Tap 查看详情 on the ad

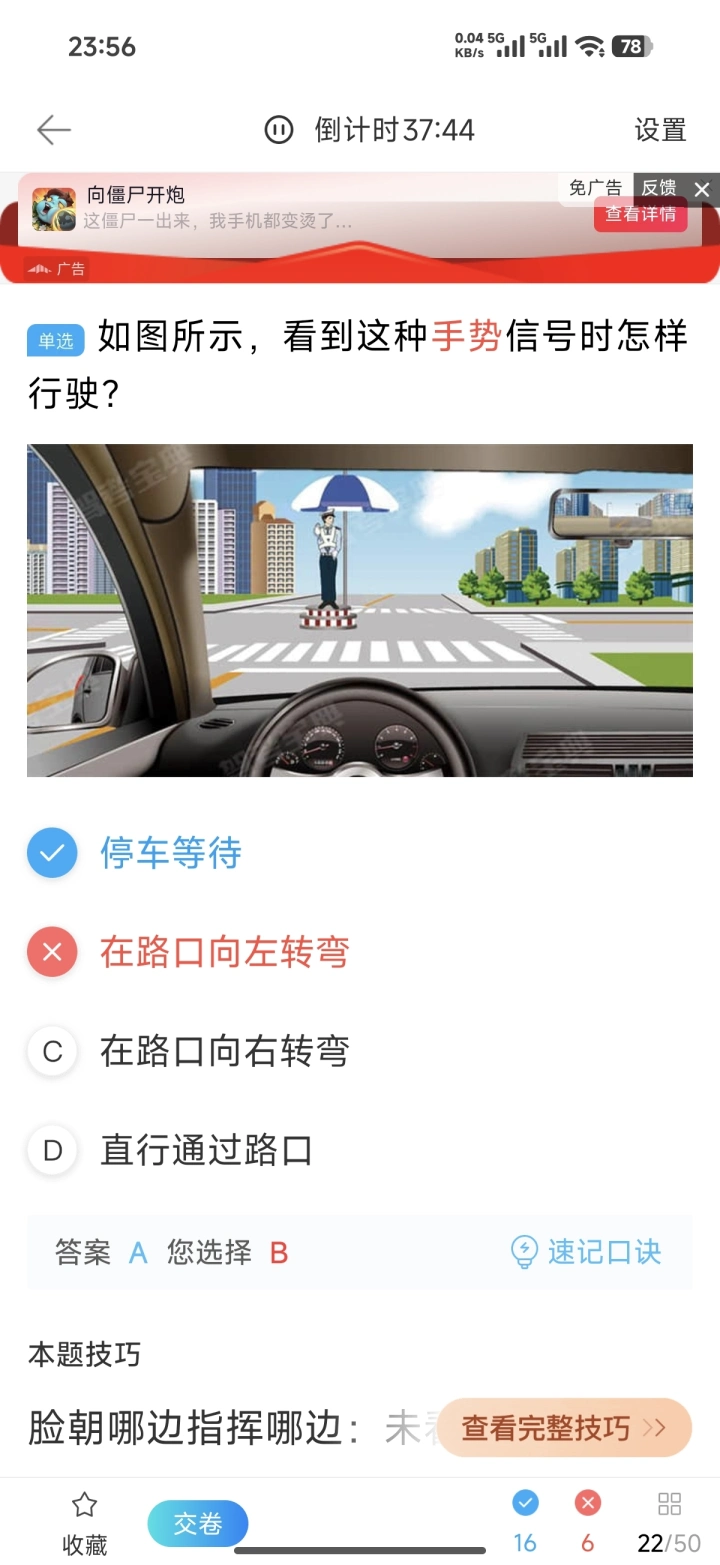click(x=640, y=214)
